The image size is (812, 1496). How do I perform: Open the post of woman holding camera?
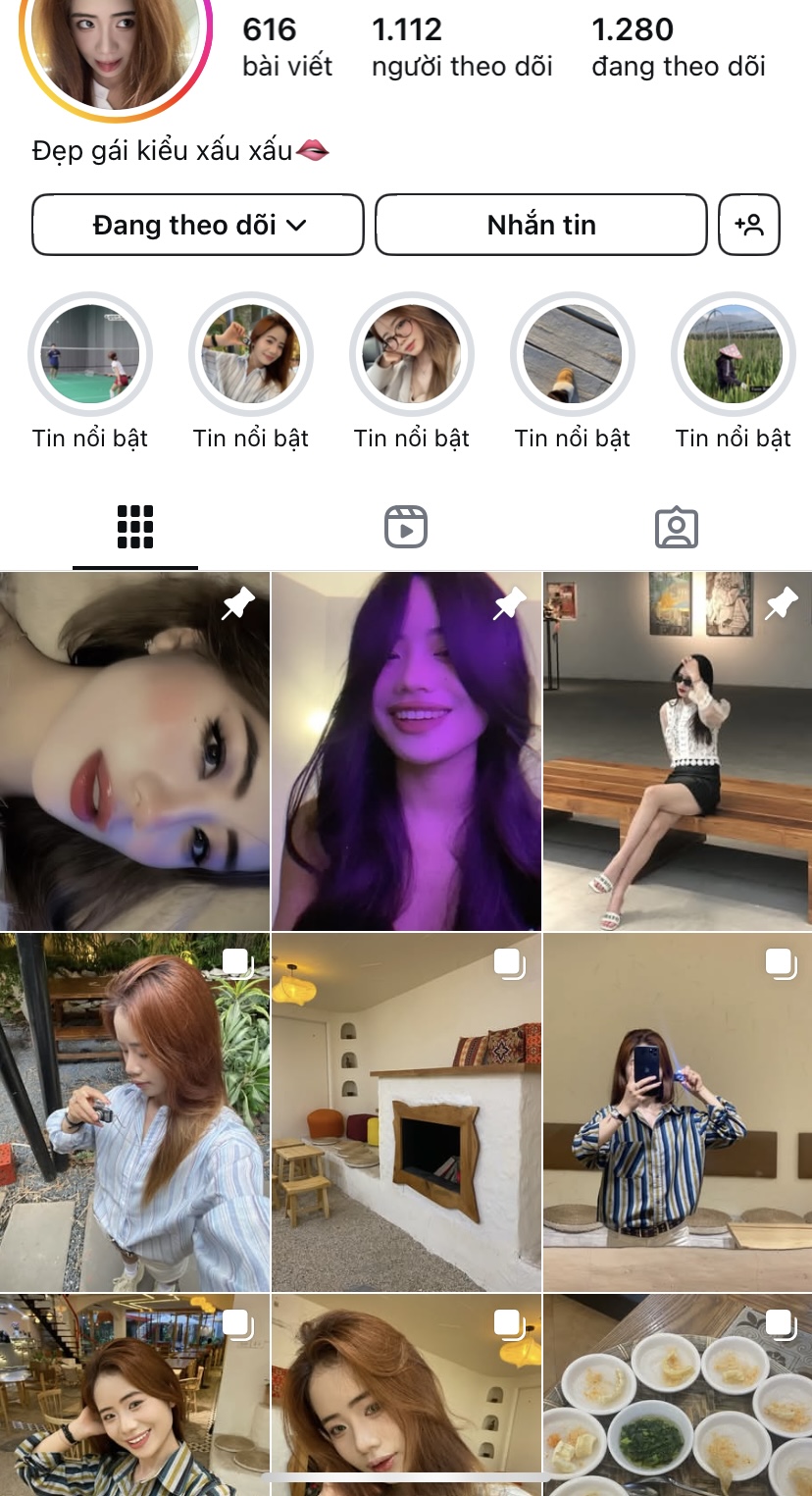134,1112
